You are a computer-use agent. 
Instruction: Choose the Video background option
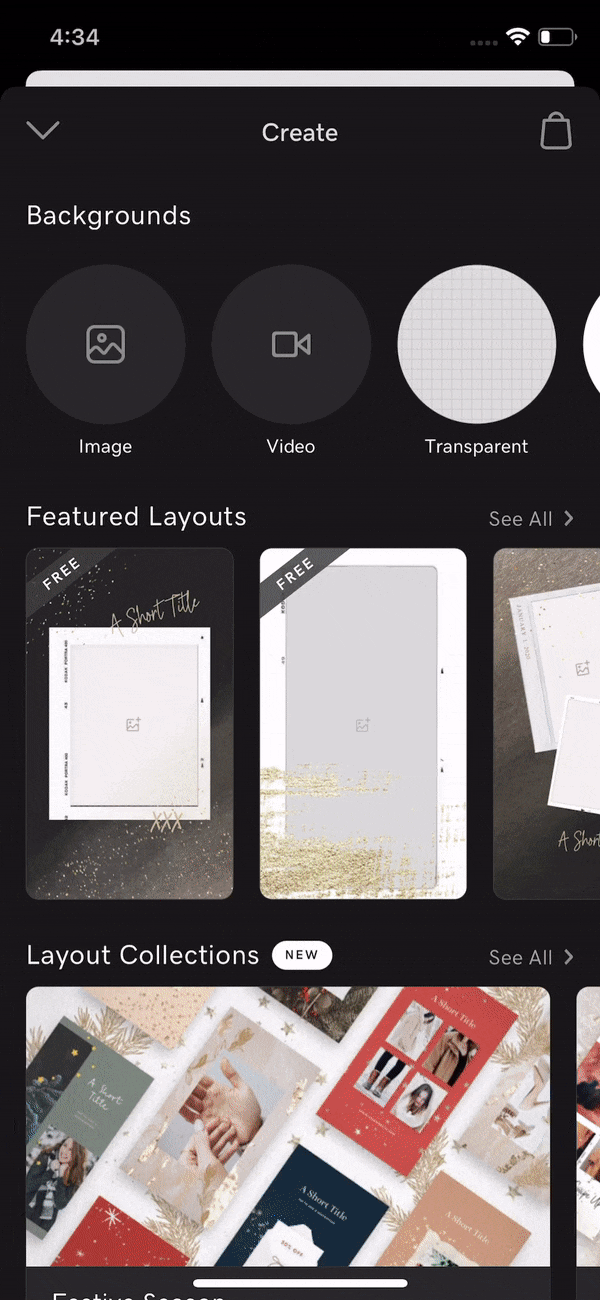tap(291, 345)
